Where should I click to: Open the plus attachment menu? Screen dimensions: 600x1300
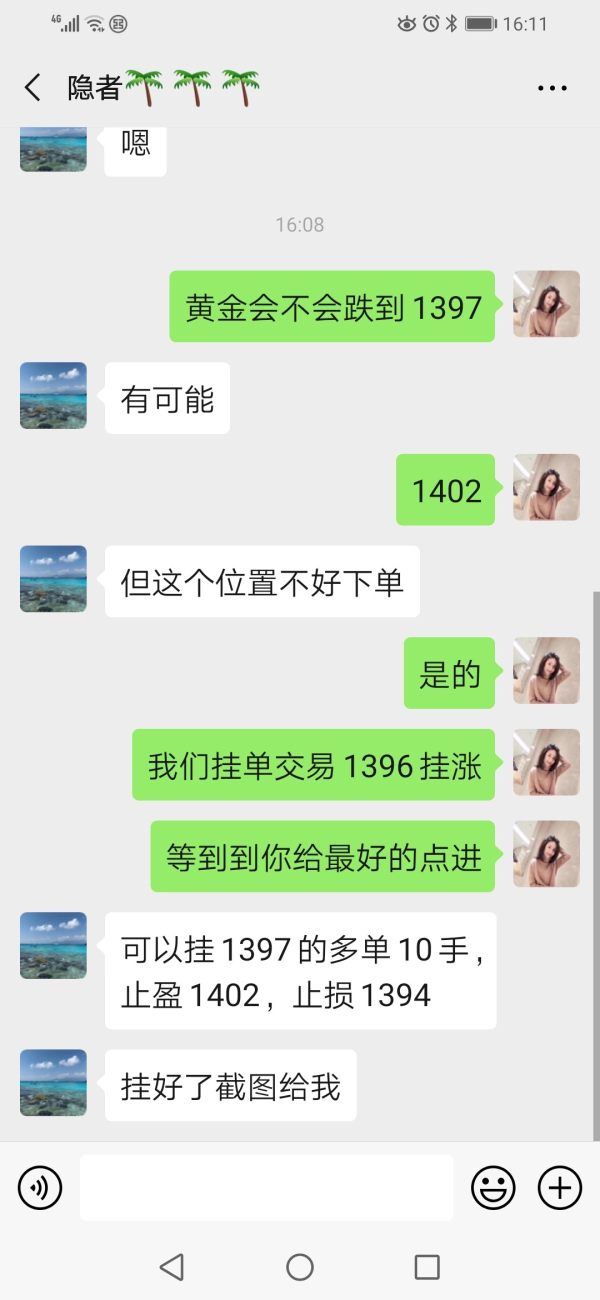coord(560,1188)
